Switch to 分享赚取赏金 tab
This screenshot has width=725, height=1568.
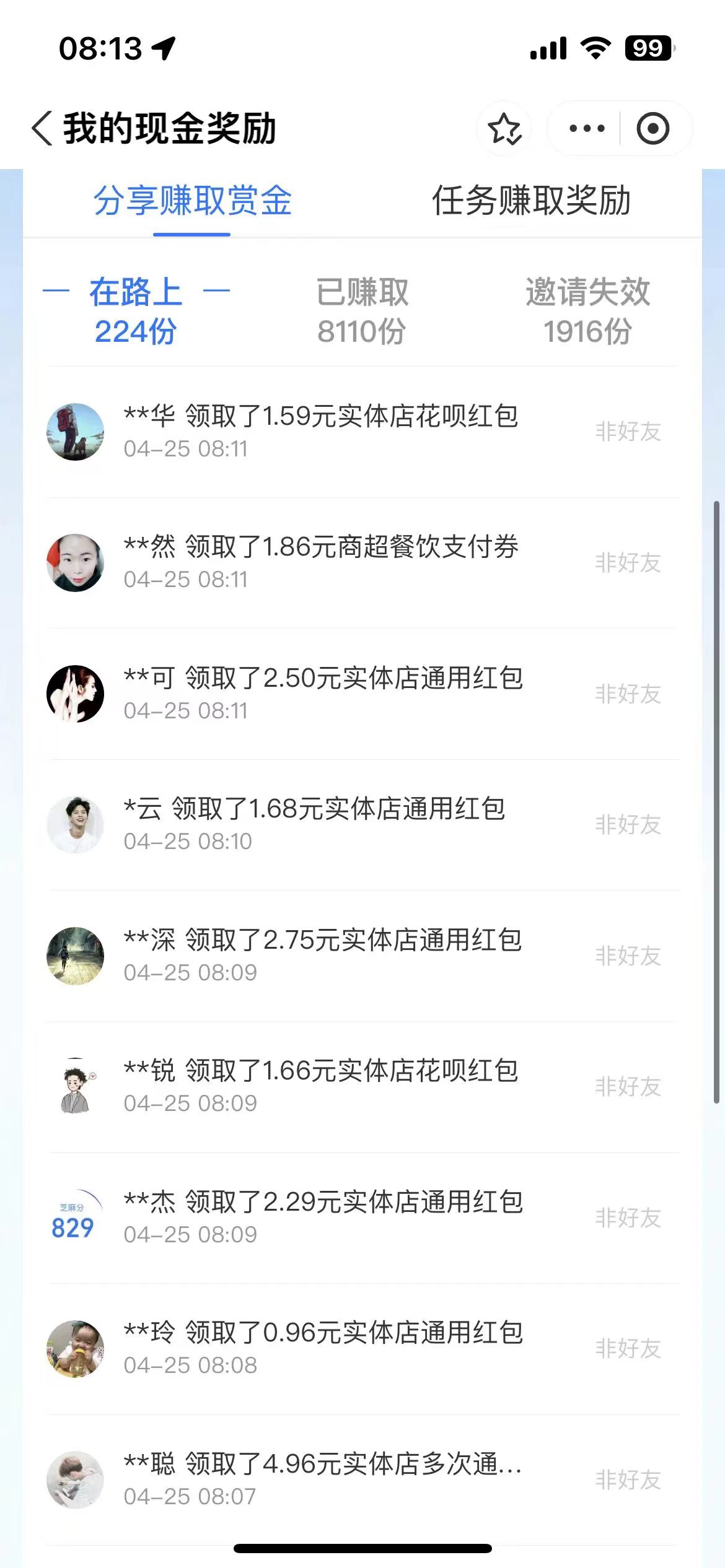click(x=192, y=201)
